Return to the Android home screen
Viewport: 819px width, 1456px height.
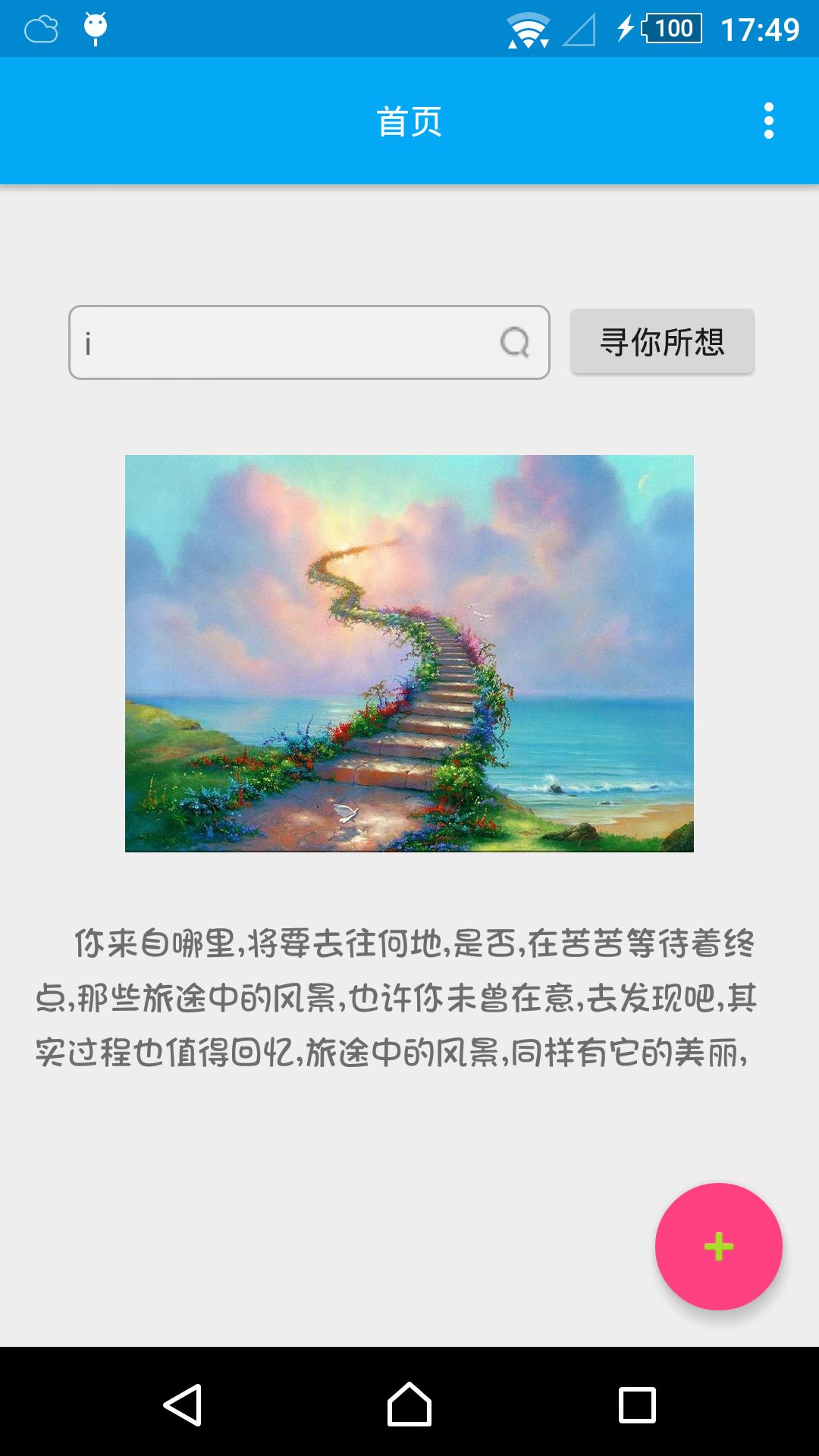point(409,1404)
